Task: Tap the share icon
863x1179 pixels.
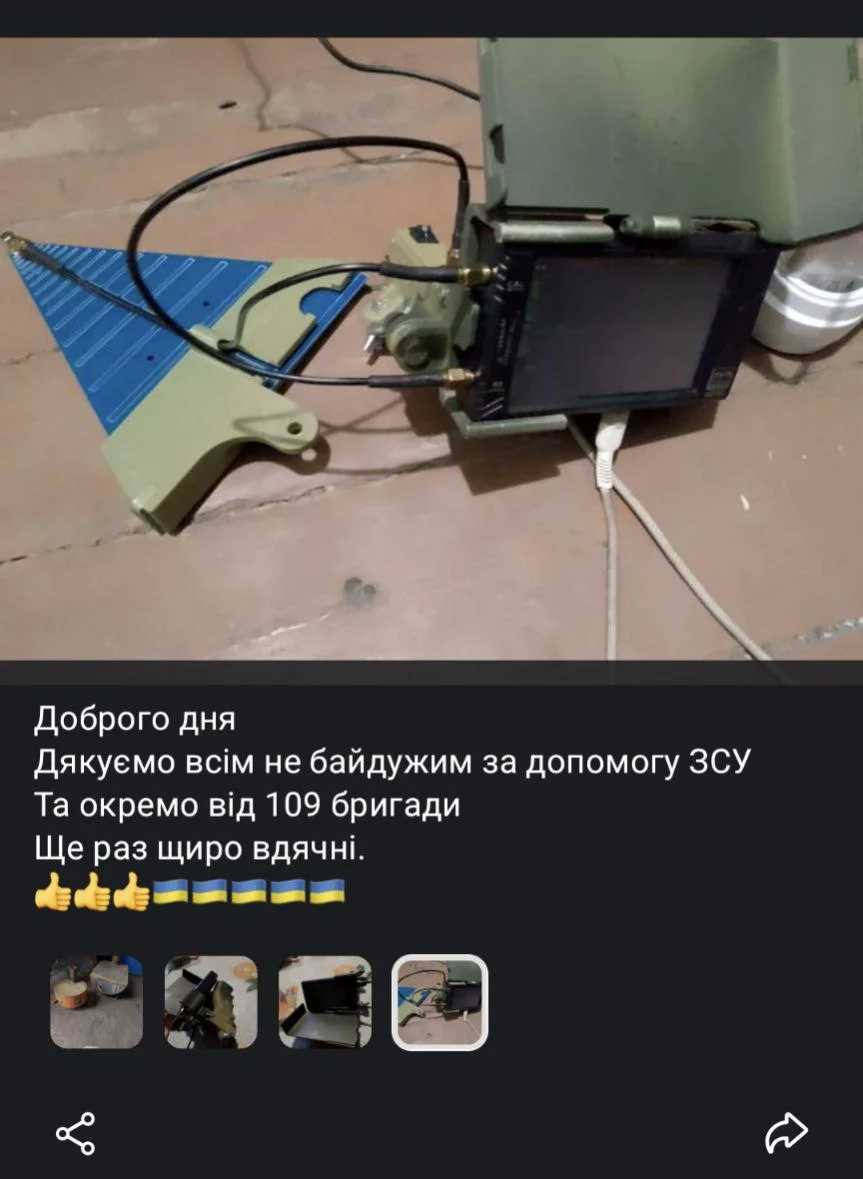Action: [75, 1133]
